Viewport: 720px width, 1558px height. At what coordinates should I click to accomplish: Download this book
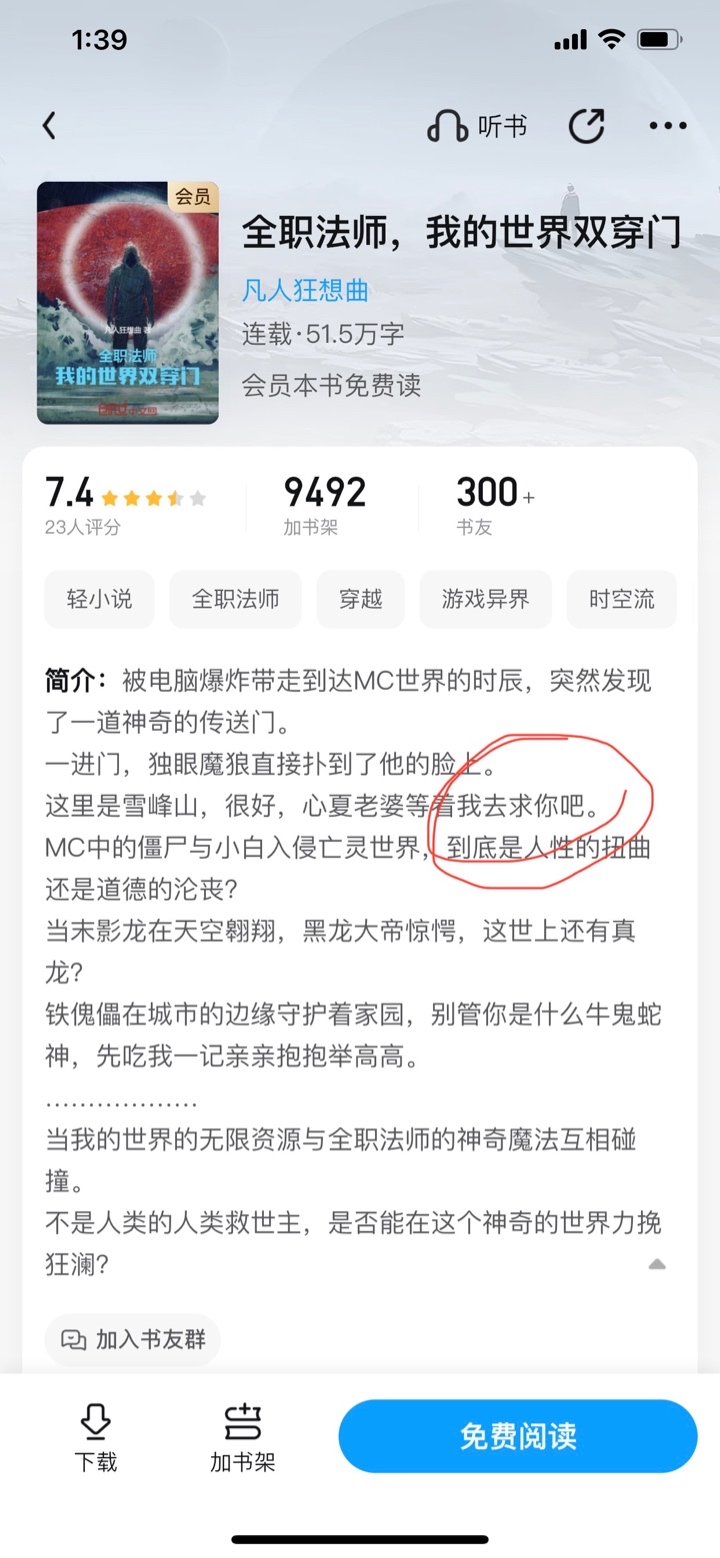click(96, 1437)
